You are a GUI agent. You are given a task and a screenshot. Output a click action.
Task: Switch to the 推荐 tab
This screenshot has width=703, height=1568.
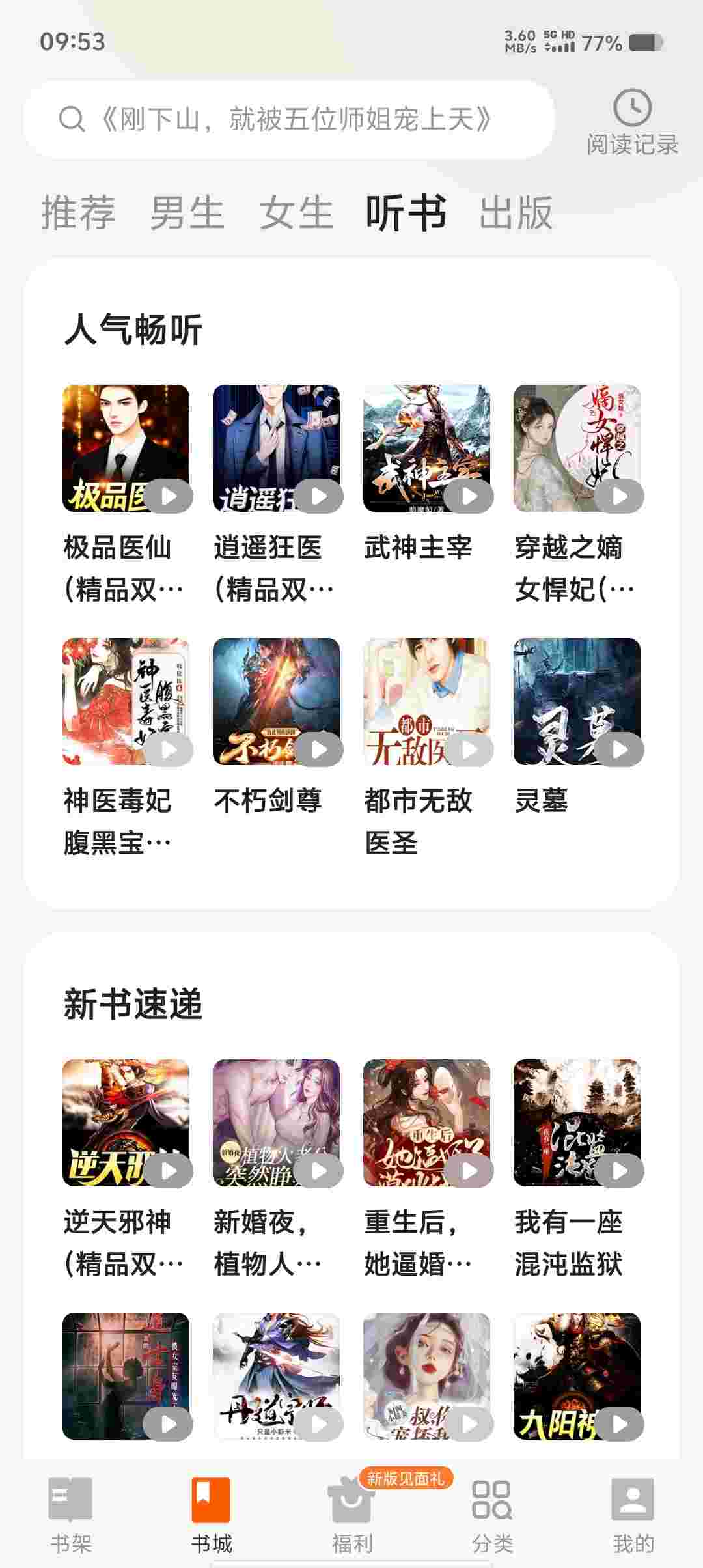click(x=78, y=213)
